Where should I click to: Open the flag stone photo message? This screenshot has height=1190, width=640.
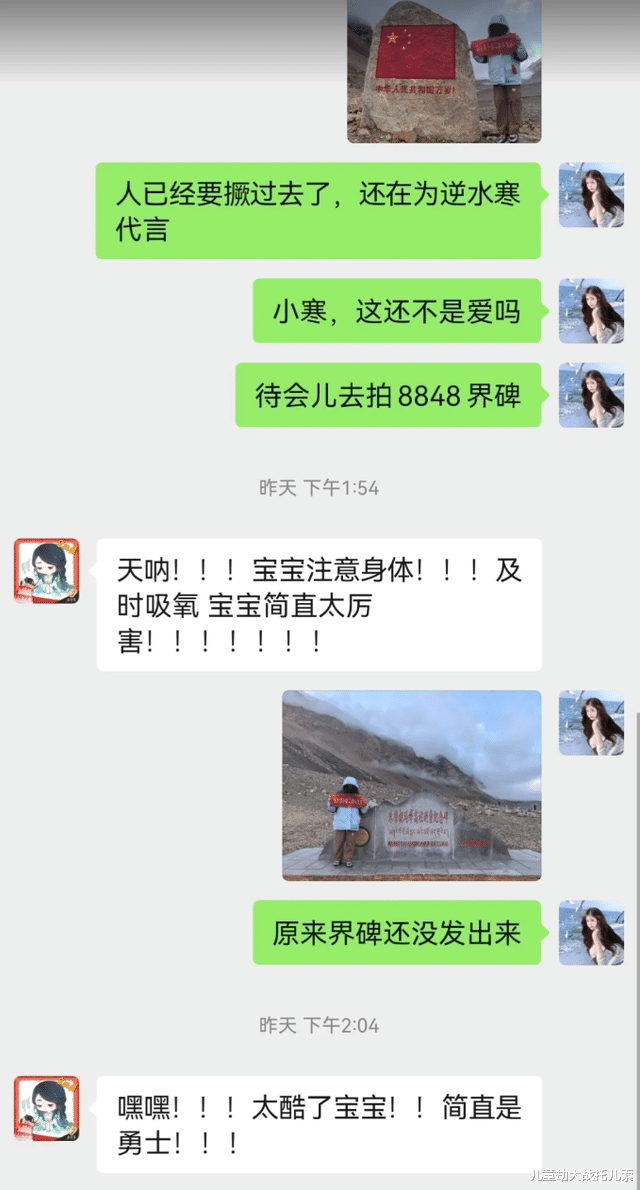tap(444, 71)
